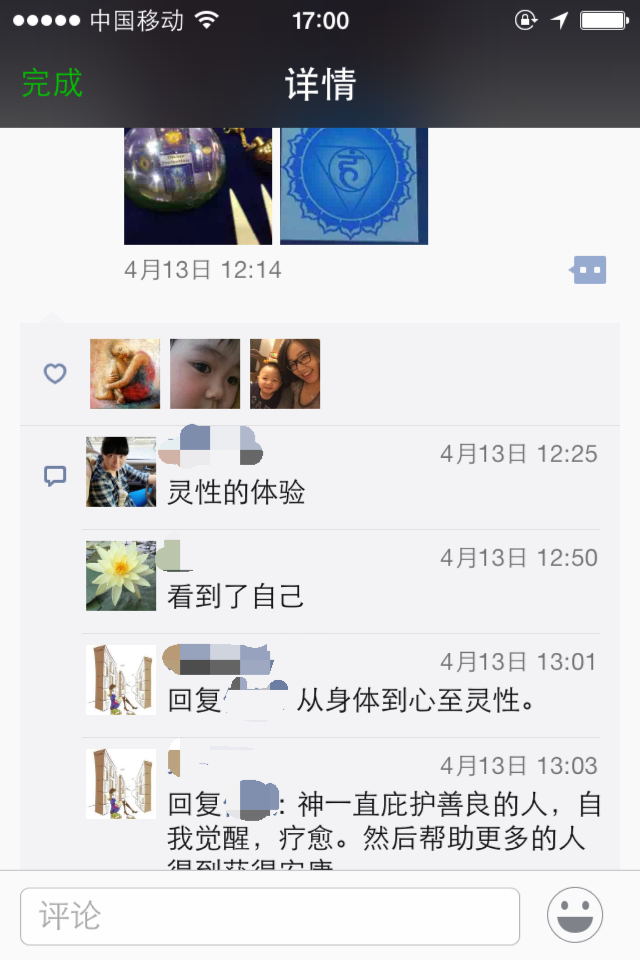The height and width of the screenshot is (960, 640).
Task: View the child-face avatar in likes
Action: click(x=205, y=374)
